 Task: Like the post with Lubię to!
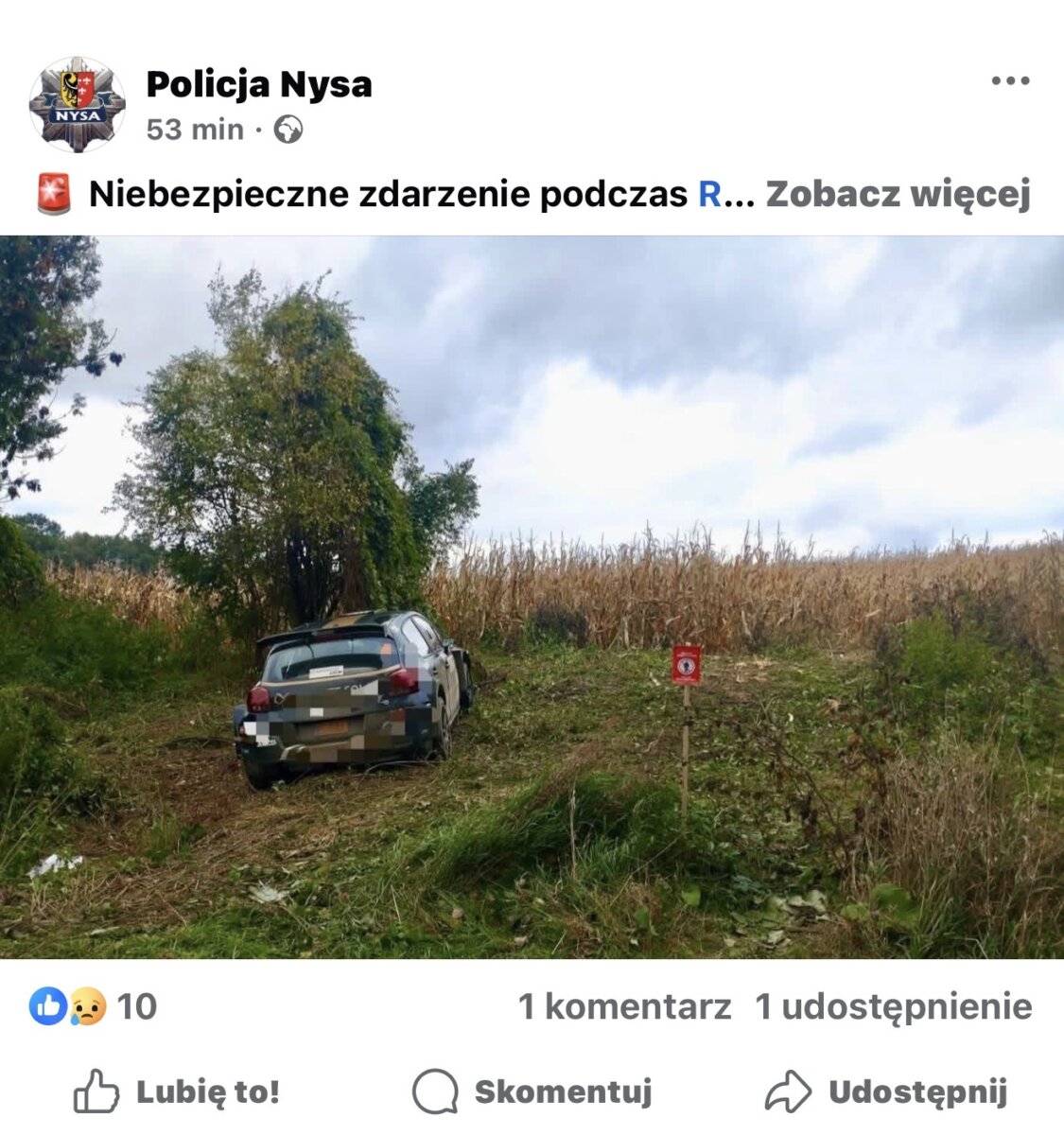(x=177, y=1091)
